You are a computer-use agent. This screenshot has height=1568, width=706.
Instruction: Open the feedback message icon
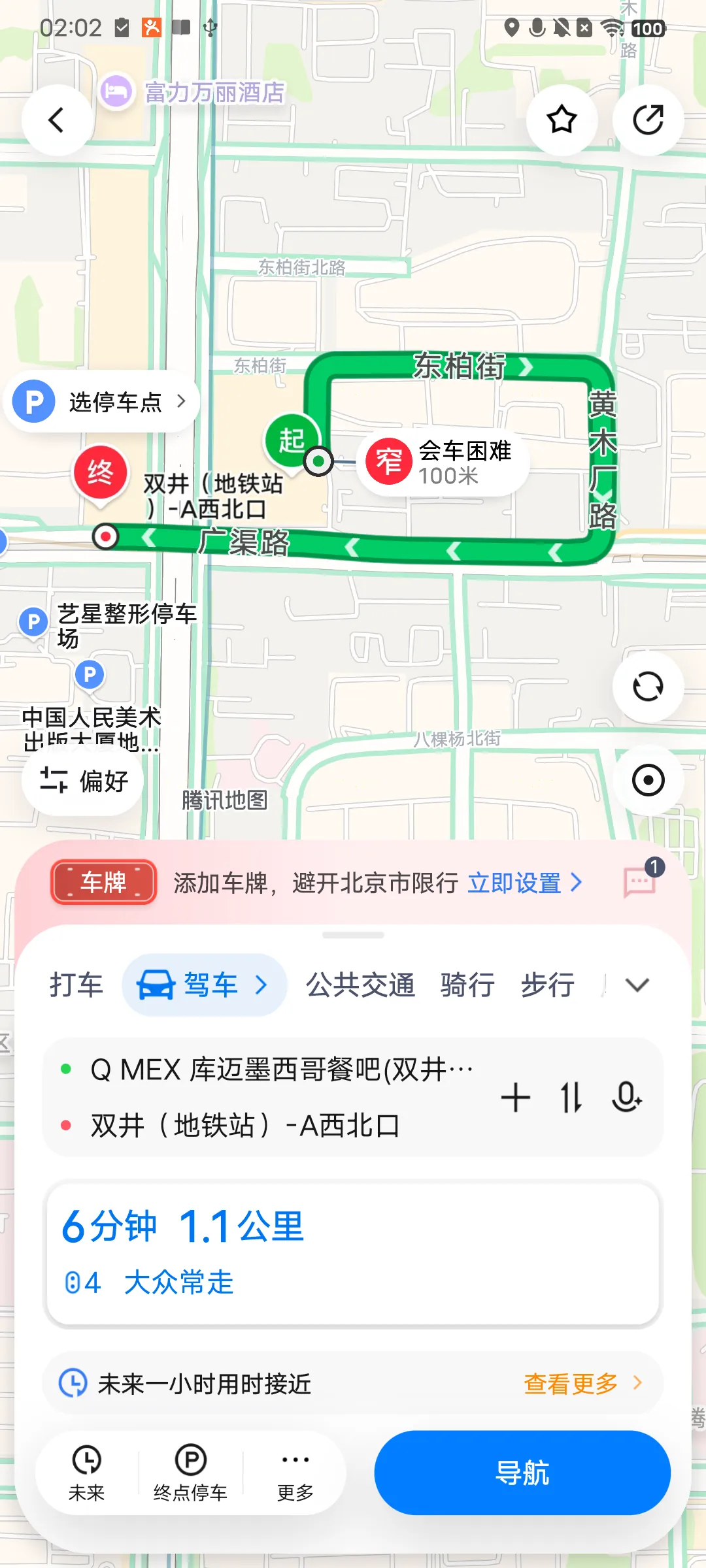tap(641, 882)
